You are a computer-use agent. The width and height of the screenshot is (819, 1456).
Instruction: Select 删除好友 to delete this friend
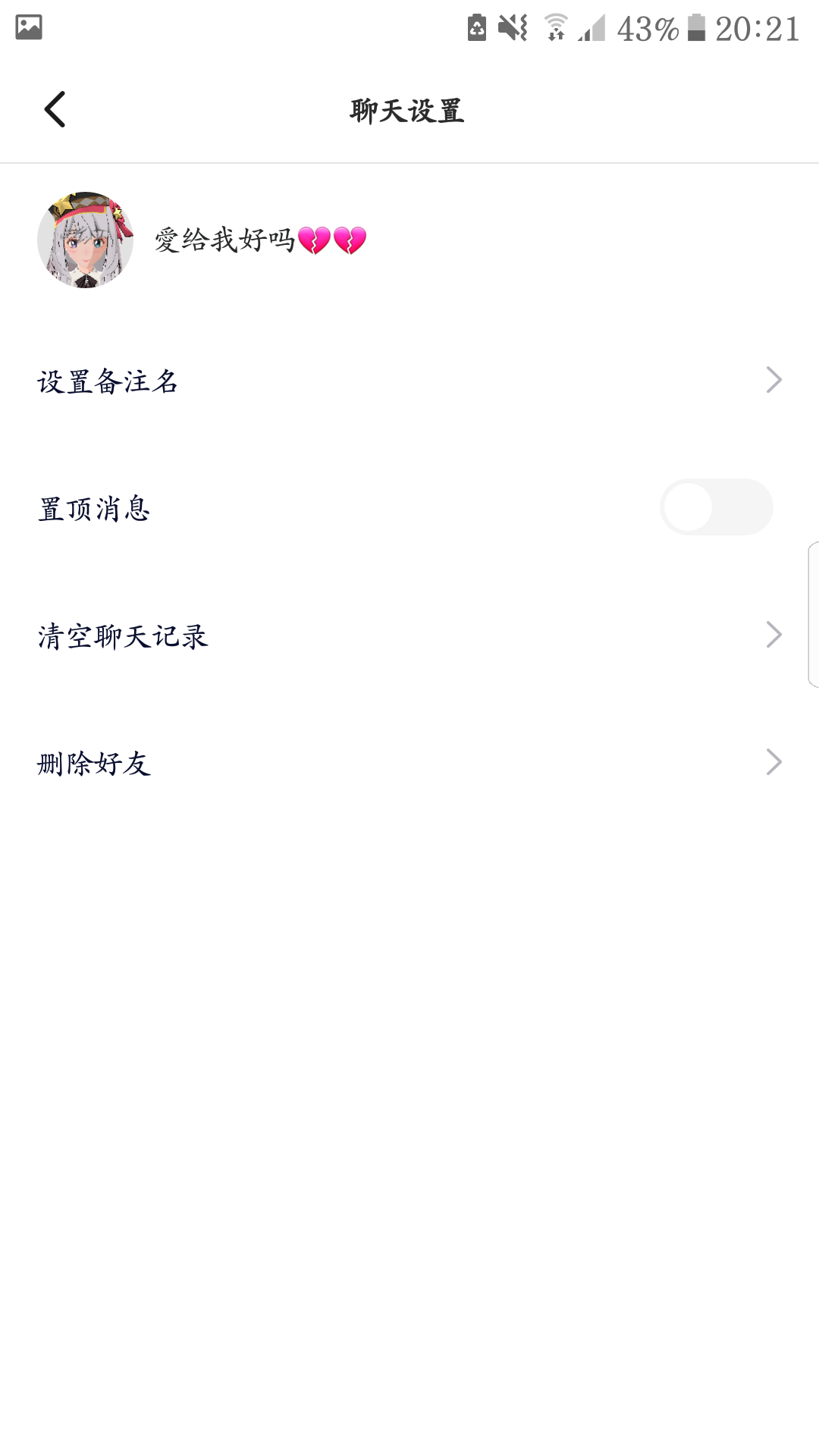[409, 762]
